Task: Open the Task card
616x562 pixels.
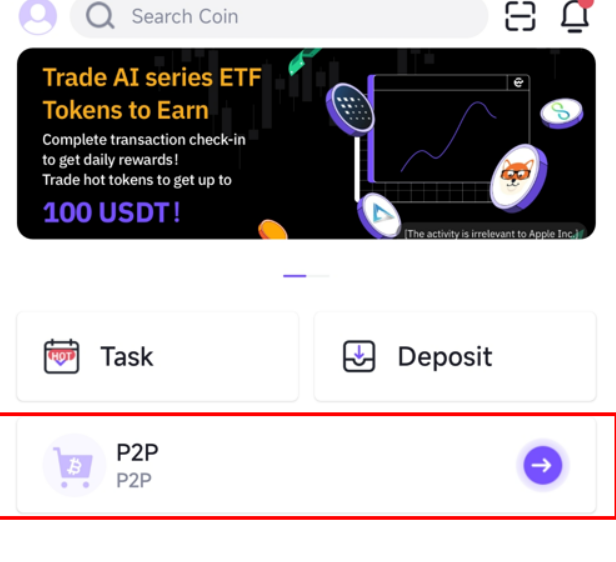Action: tap(157, 356)
